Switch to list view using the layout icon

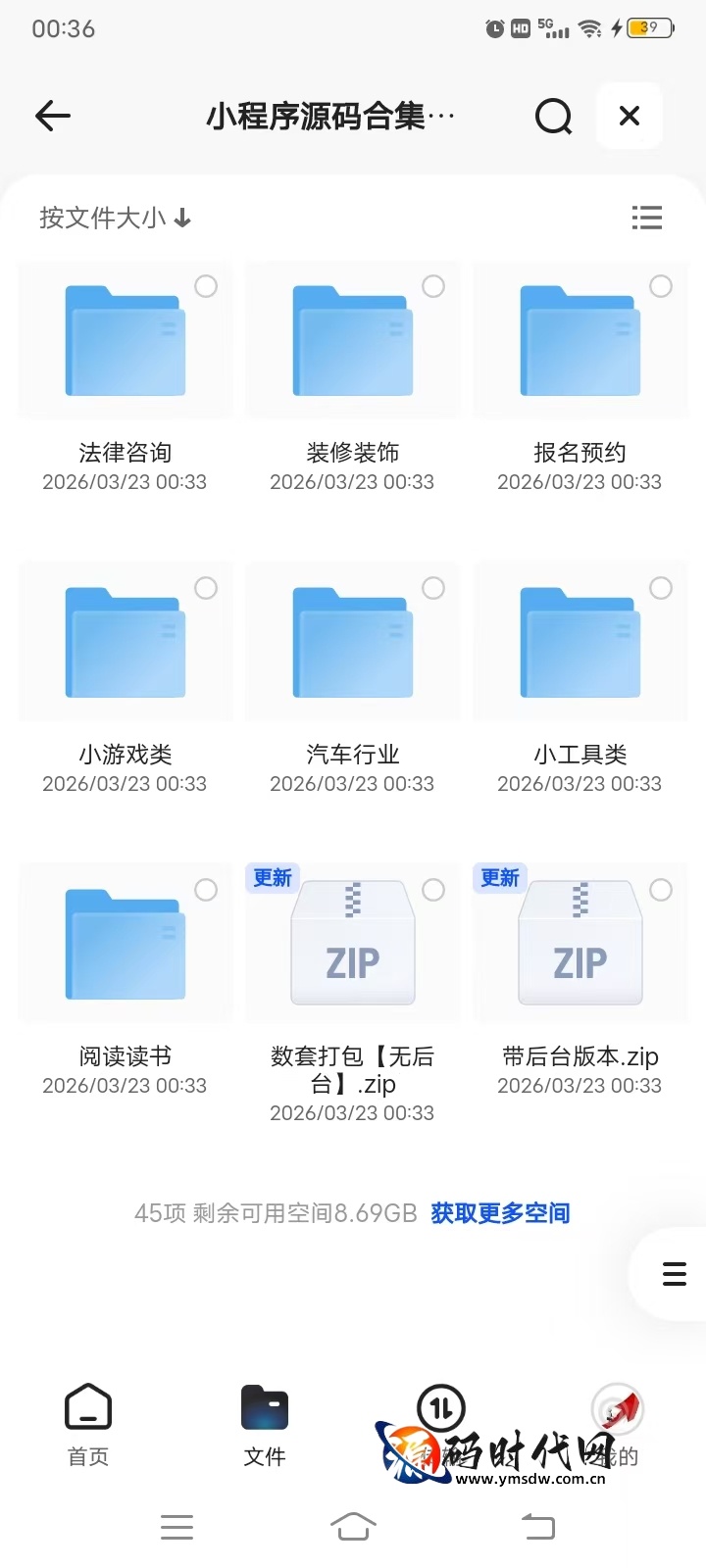[647, 218]
